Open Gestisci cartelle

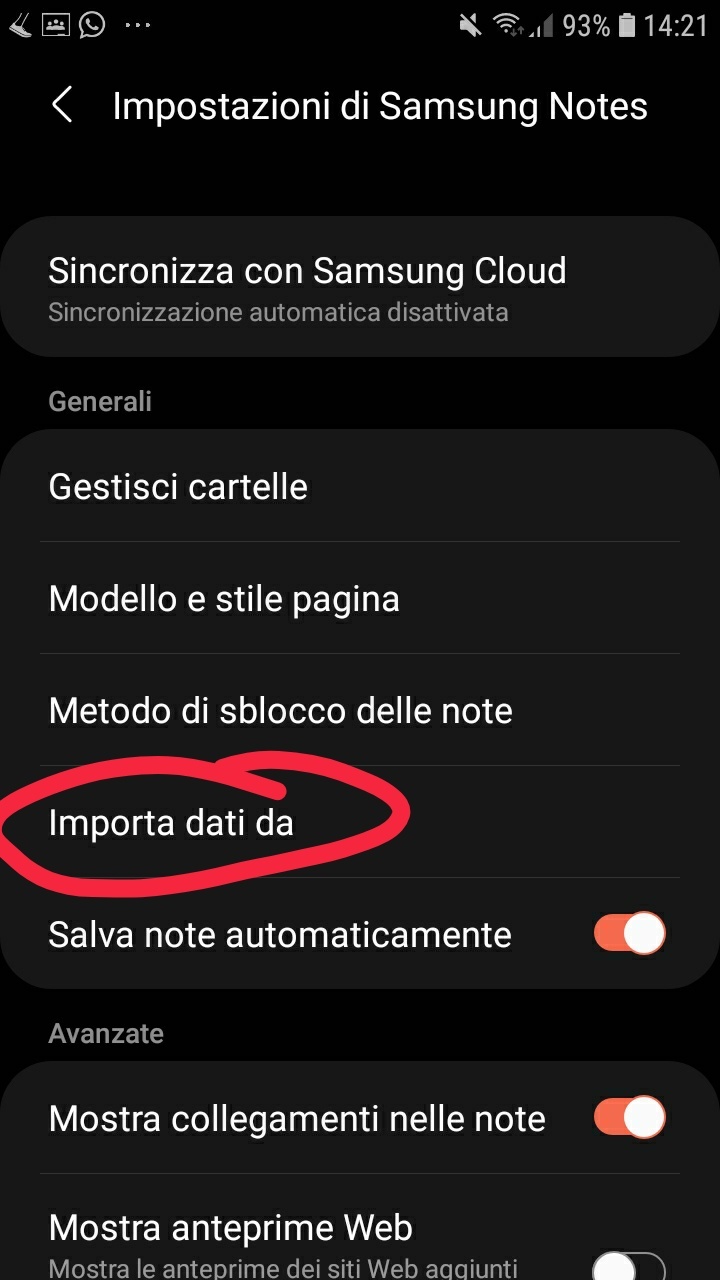pos(360,487)
